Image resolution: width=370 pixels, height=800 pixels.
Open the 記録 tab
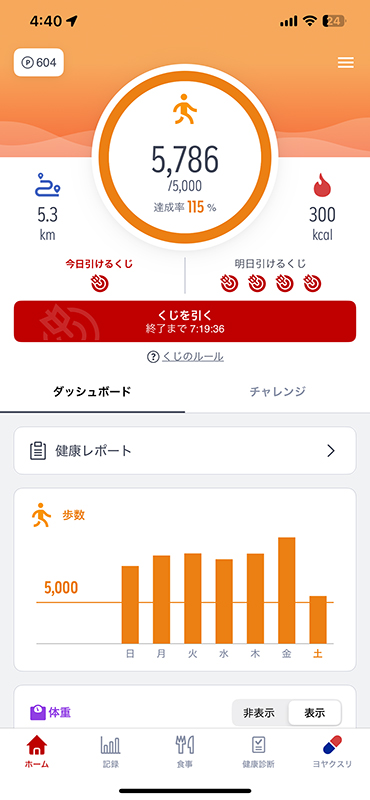[111, 752]
